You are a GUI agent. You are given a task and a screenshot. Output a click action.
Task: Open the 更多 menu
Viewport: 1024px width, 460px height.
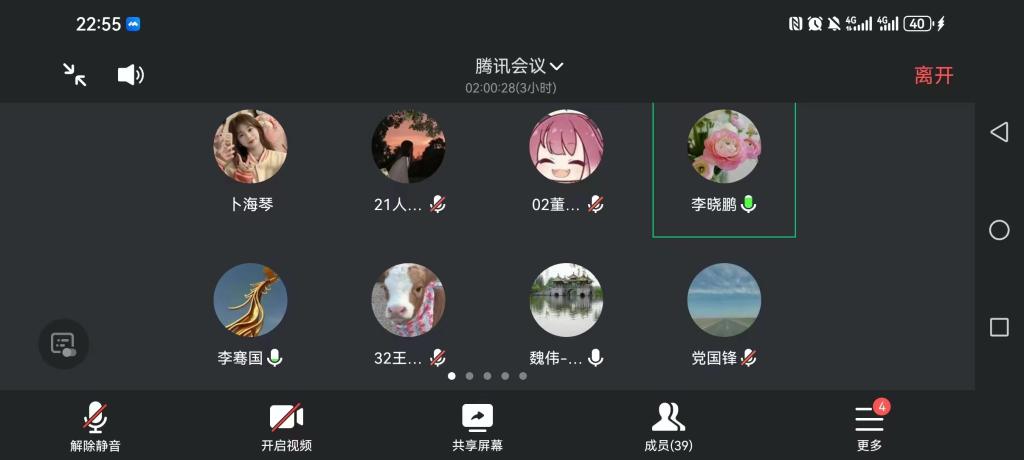(869, 425)
